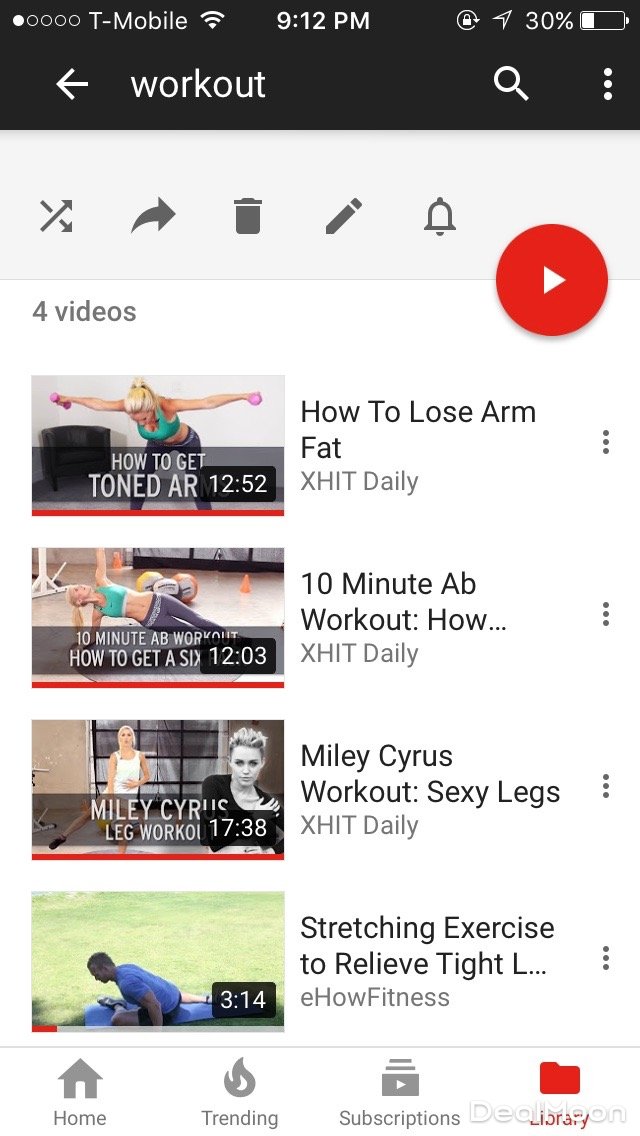Screen dimensions: 640x1136
Task: Open options for Stretching Exercise video
Action: click(605, 959)
